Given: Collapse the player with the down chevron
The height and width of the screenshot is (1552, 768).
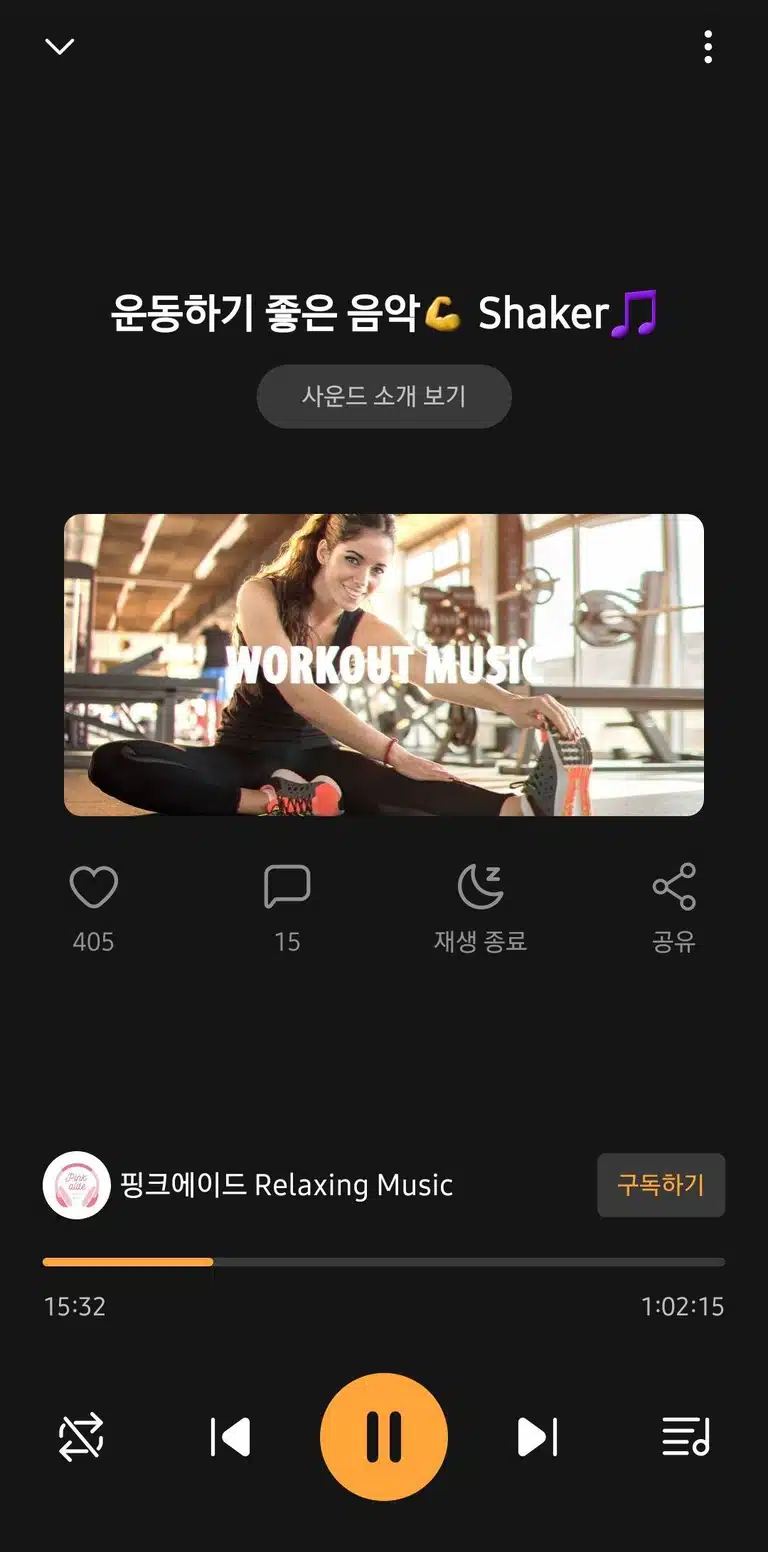Looking at the screenshot, I should pyautogui.click(x=60, y=46).
